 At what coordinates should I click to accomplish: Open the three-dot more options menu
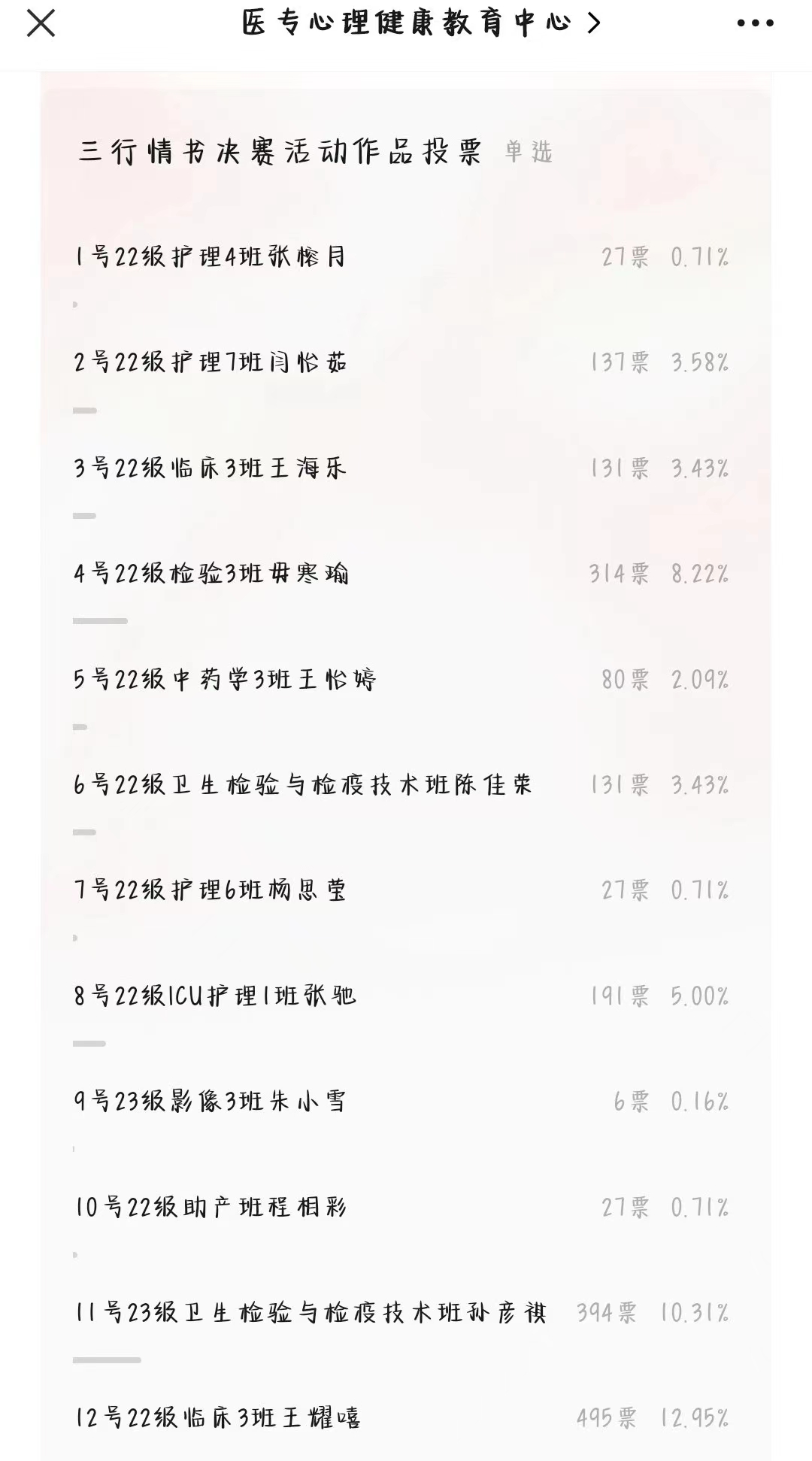755,23
